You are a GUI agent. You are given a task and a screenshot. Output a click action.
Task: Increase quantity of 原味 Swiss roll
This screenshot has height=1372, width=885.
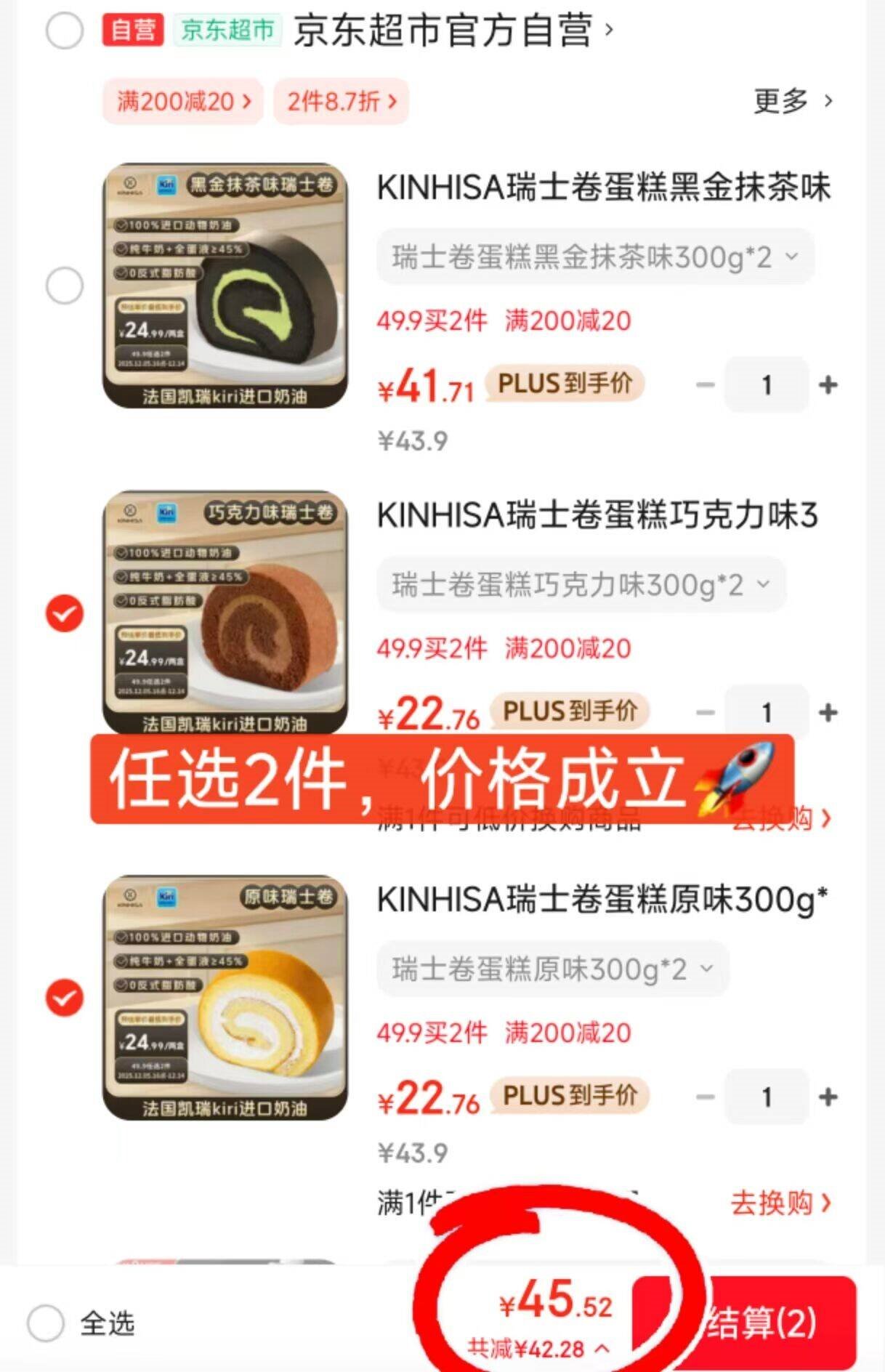[x=828, y=1097]
